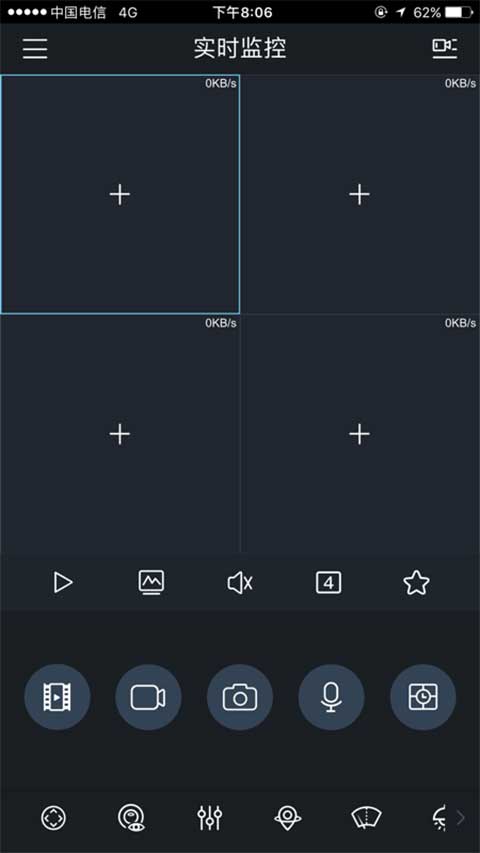The height and width of the screenshot is (853, 480).
Task: Add a camera to the highlighted window
Action: click(120, 194)
